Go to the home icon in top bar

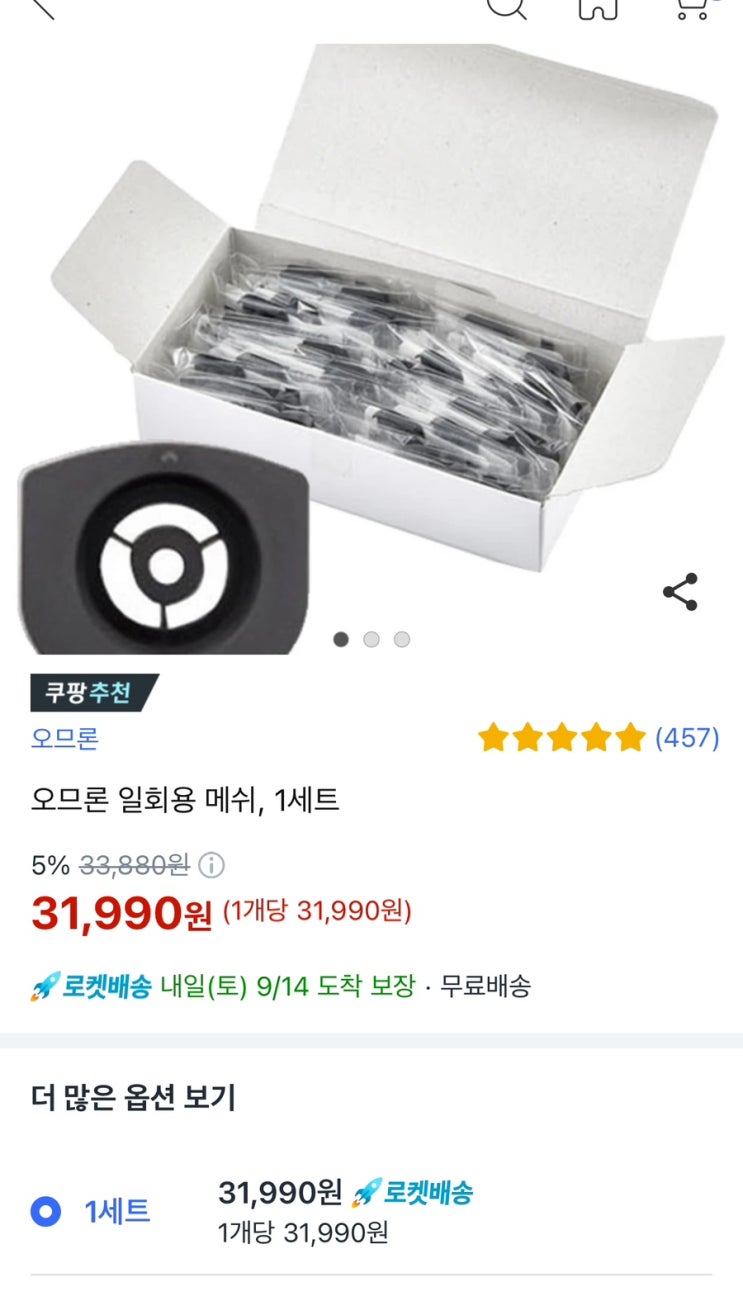[x=598, y=6]
